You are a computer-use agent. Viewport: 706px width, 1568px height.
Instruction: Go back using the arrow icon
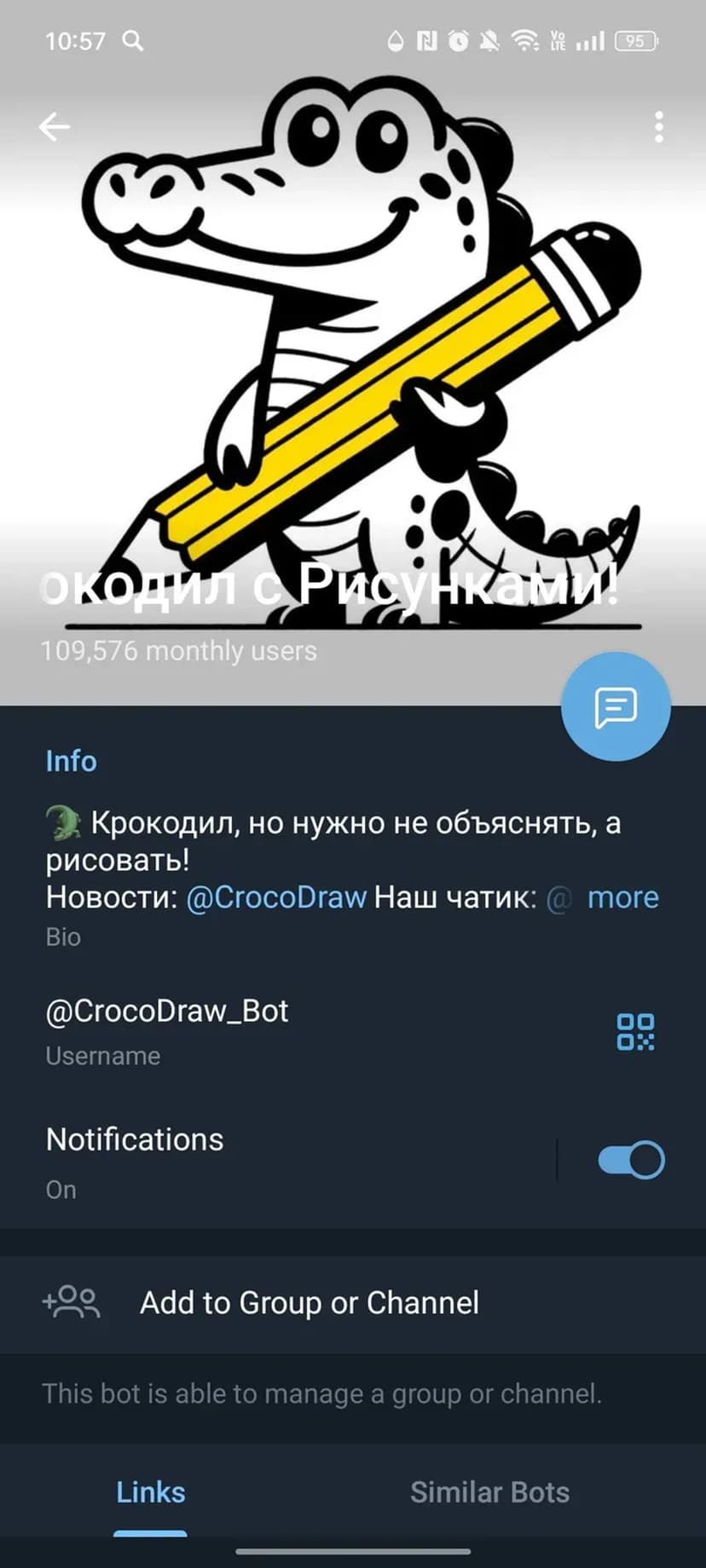tap(54, 128)
